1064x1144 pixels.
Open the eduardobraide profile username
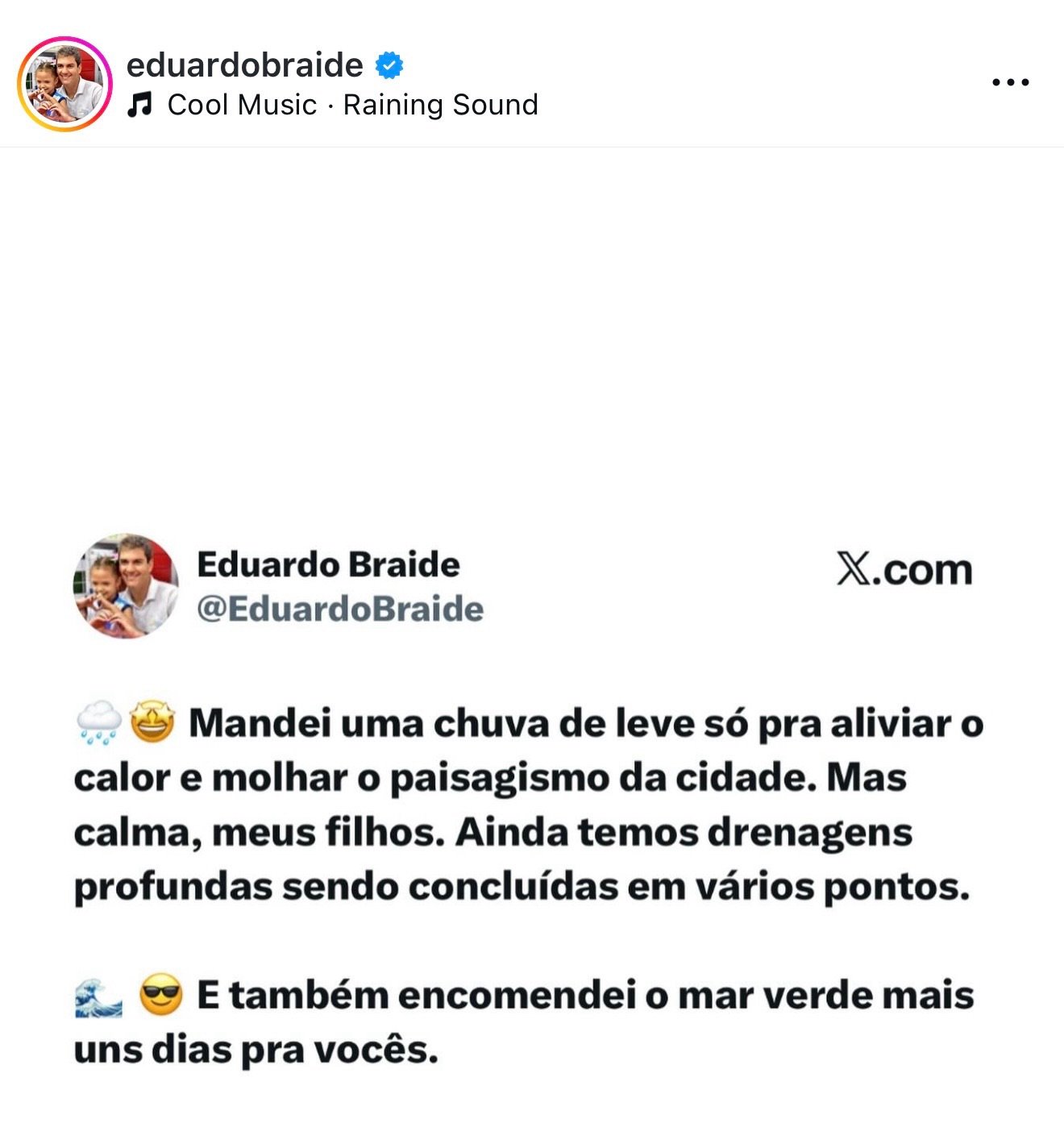pyautogui.click(x=245, y=64)
